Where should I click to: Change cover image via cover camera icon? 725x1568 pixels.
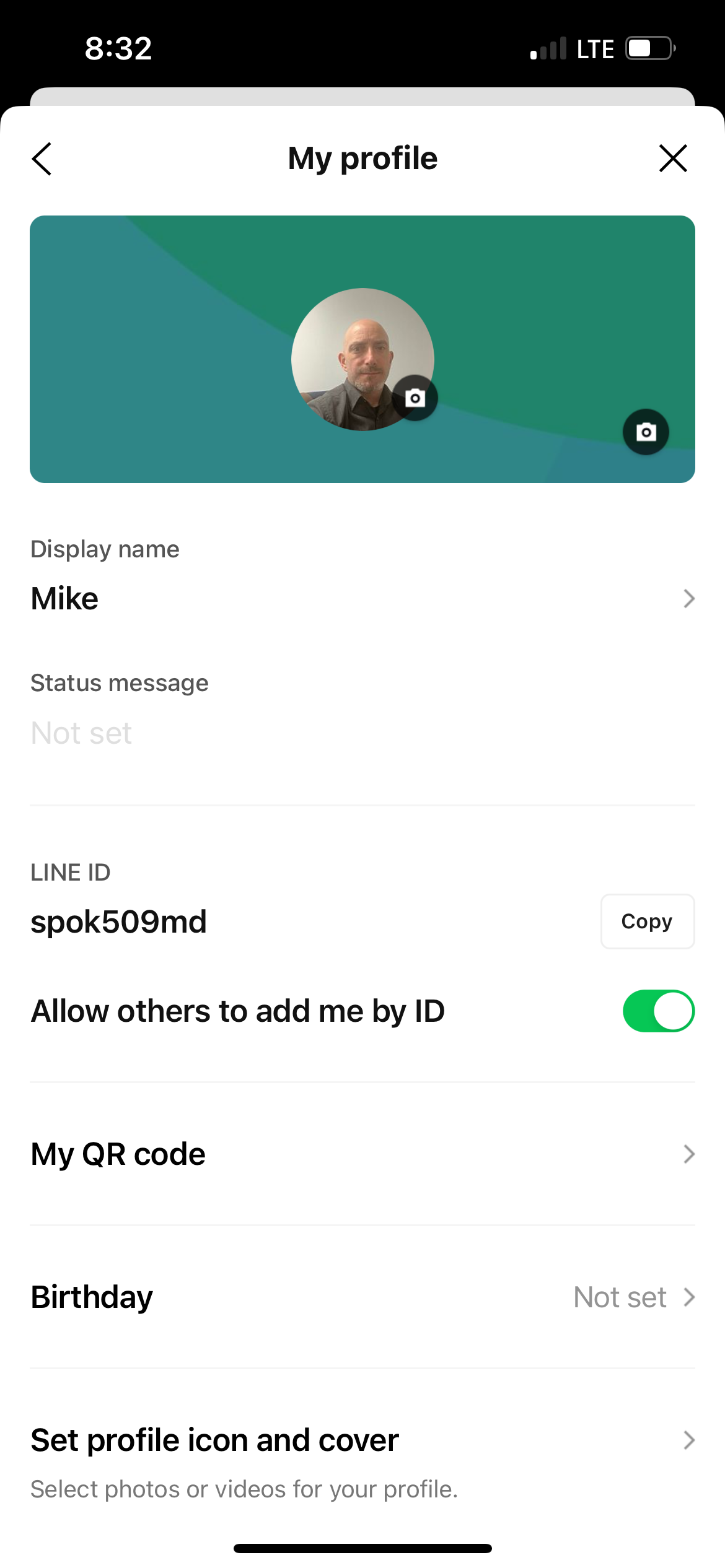[646, 432]
